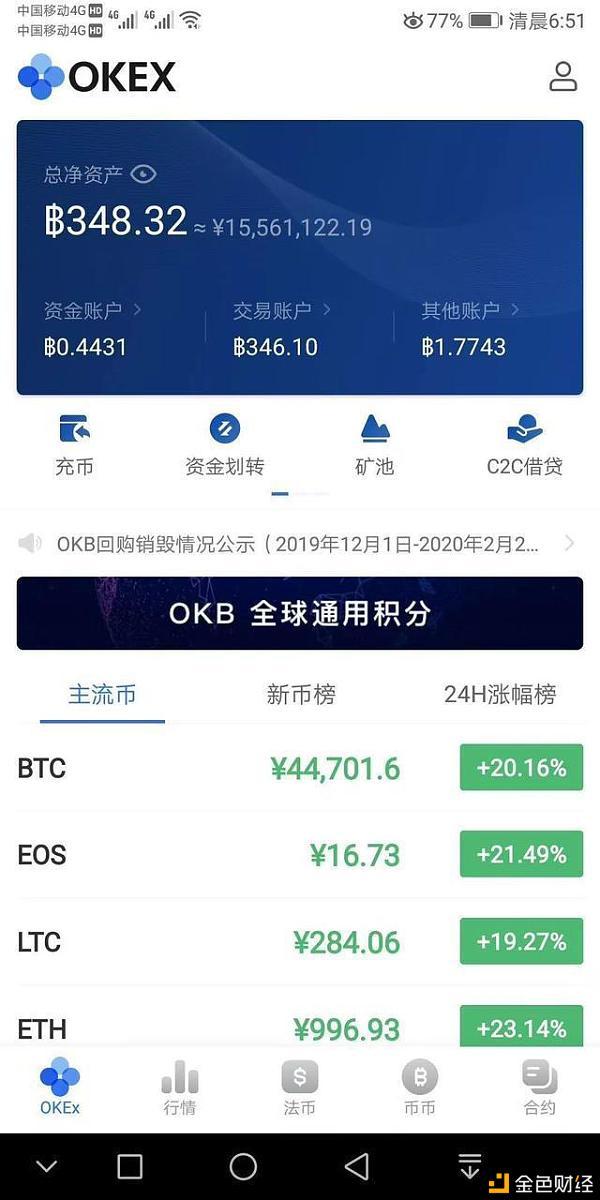Image resolution: width=600 pixels, height=1200 pixels.
Task: Open the EOS market row
Action: [300, 855]
